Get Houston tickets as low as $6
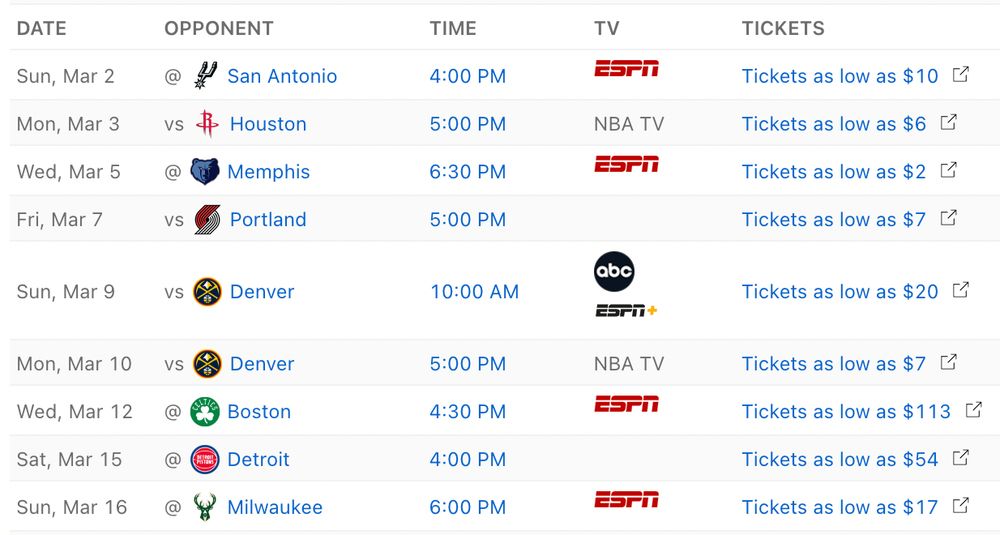Viewport: 1000px width, 535px height. [834, 124]
